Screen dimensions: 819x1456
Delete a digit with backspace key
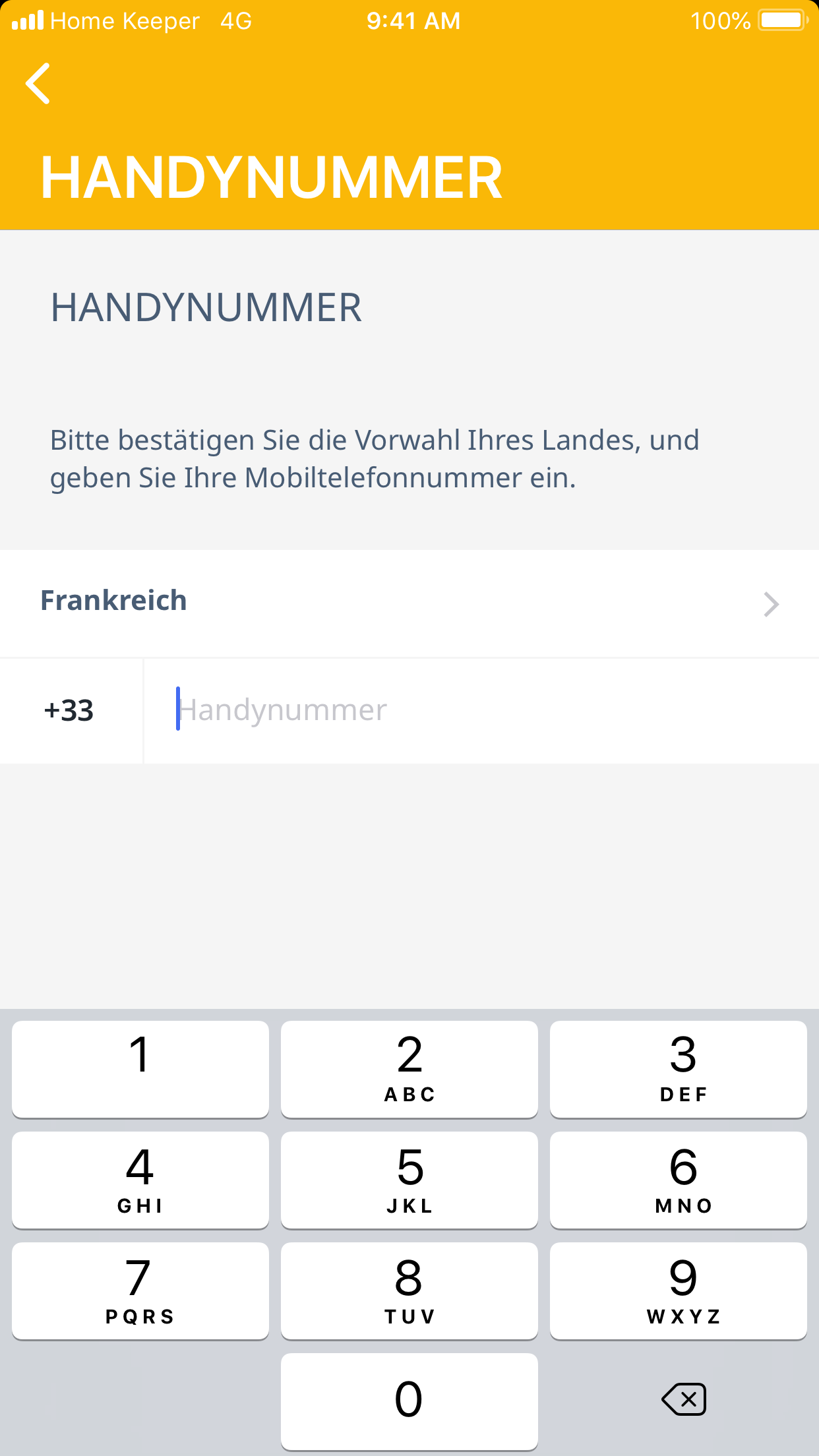click(x=684, y=1399)
